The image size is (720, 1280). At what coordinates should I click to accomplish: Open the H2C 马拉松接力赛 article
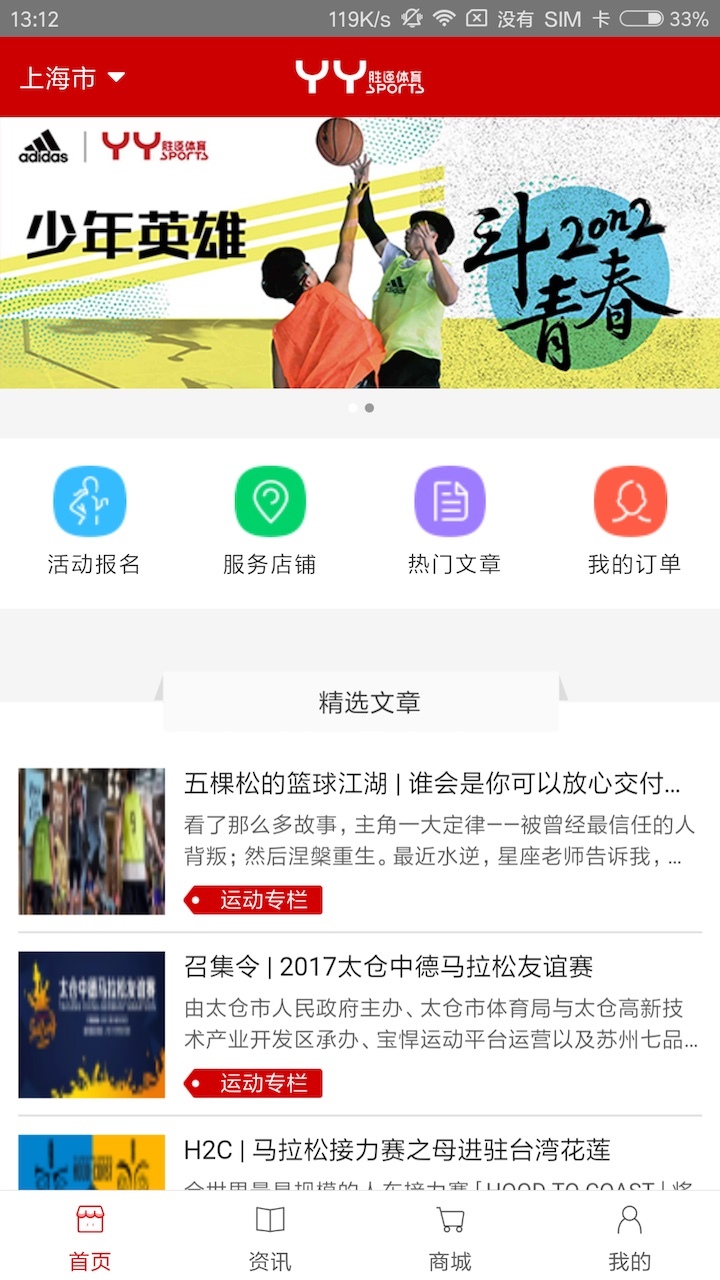pyautogui.click(x=397, y=1150)
